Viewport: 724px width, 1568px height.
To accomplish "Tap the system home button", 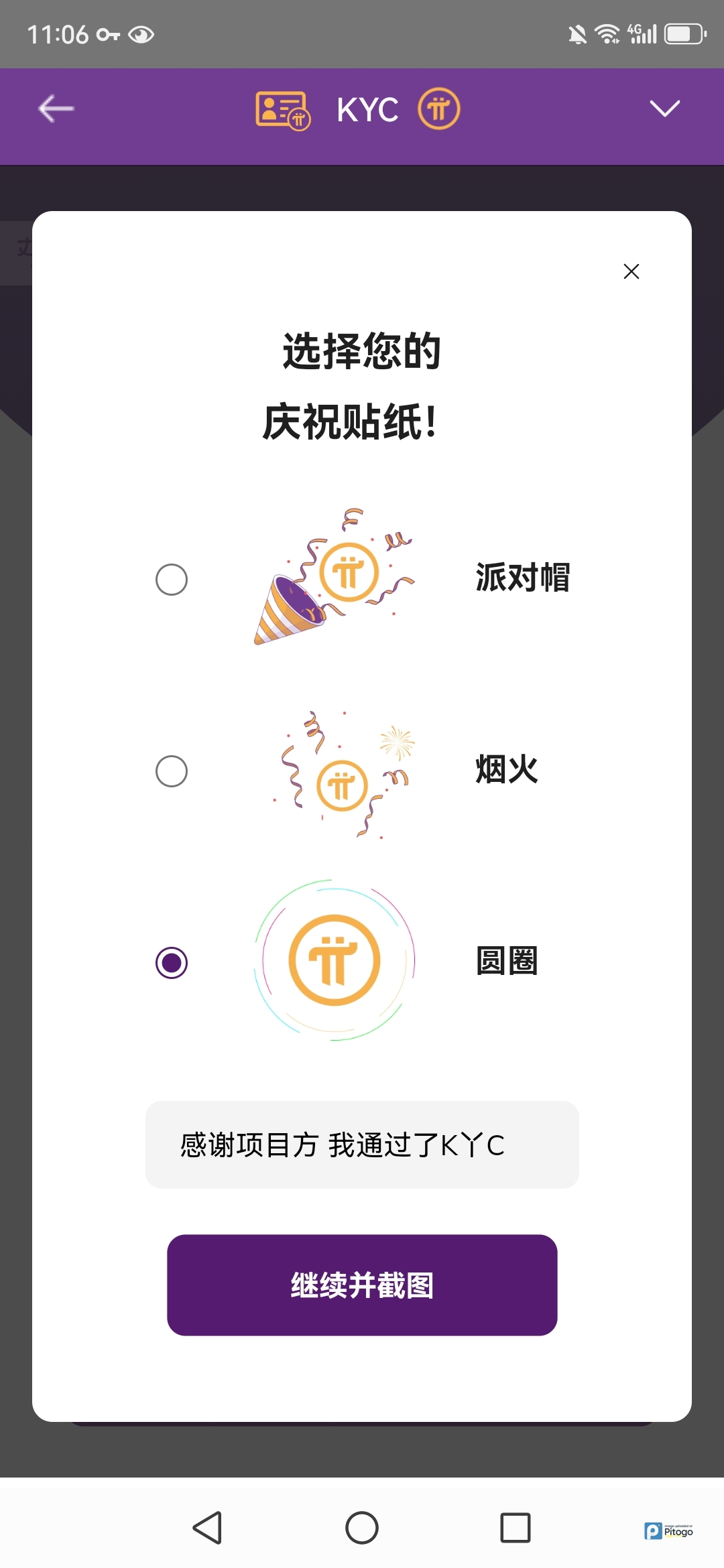I will click(362, 1528).
